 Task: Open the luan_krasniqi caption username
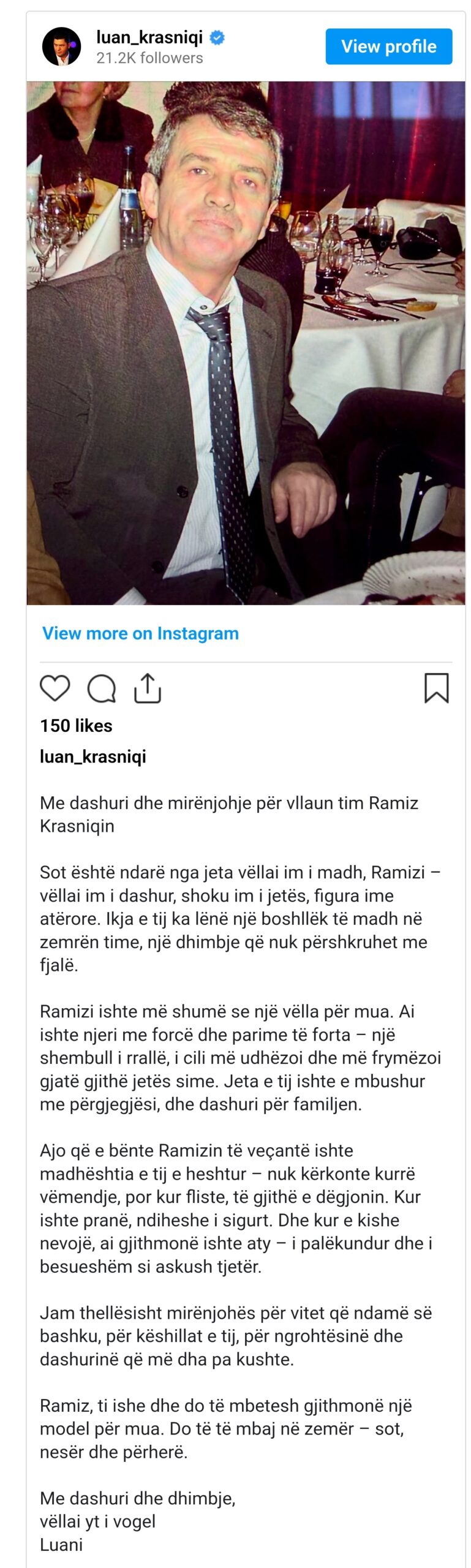[93, 756]
